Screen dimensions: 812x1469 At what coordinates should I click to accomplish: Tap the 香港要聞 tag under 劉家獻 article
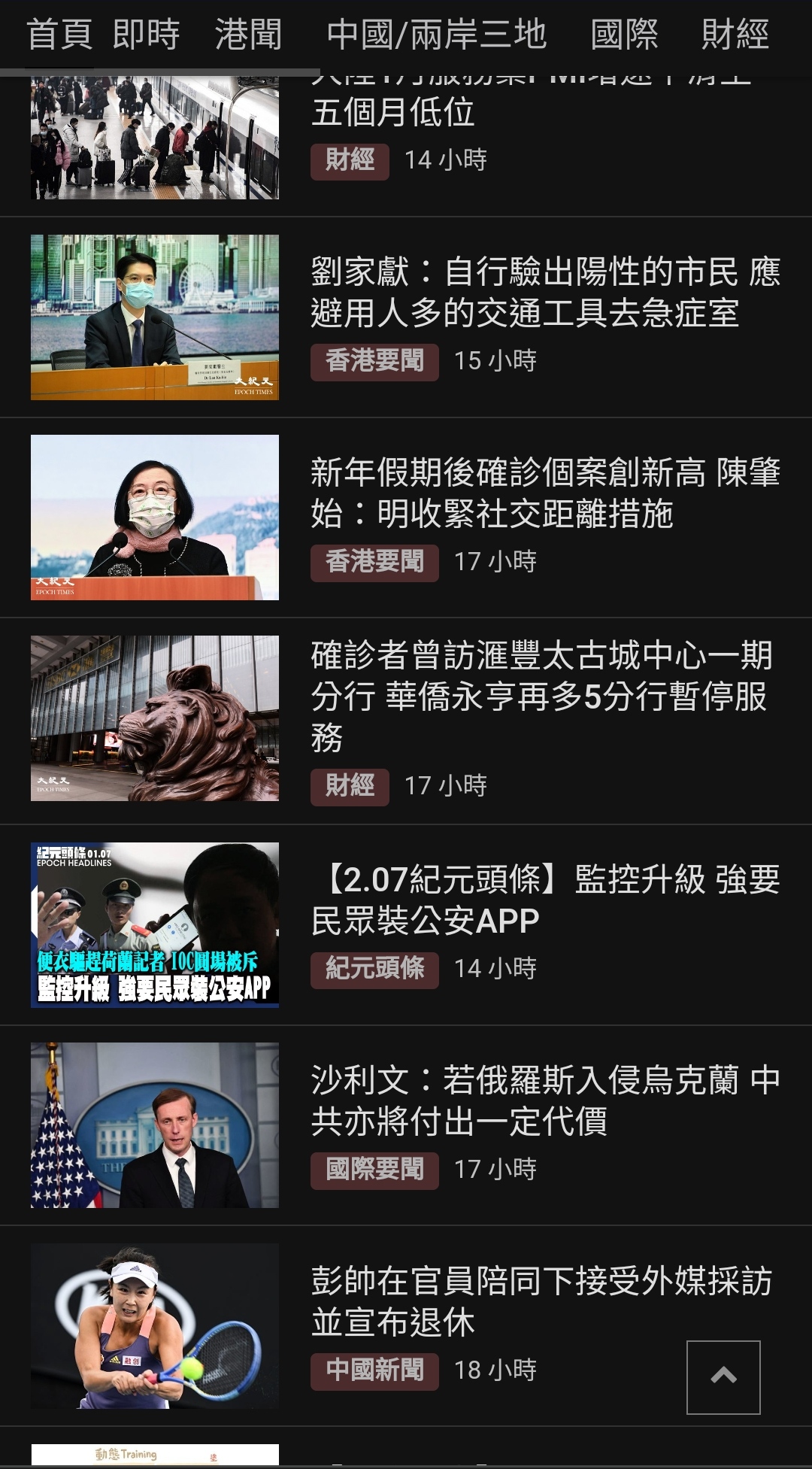(374, 361)
